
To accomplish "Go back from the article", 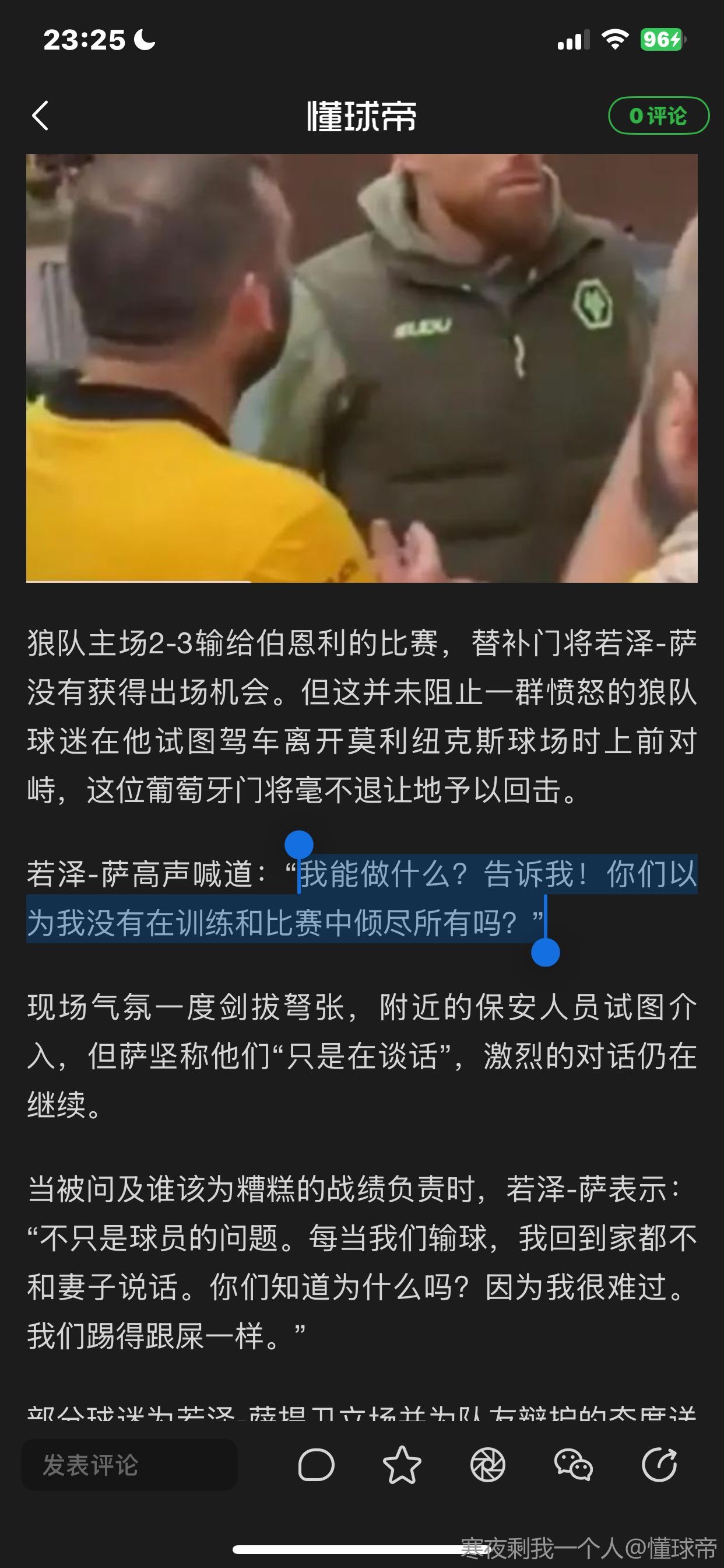I will pos(40,116).
